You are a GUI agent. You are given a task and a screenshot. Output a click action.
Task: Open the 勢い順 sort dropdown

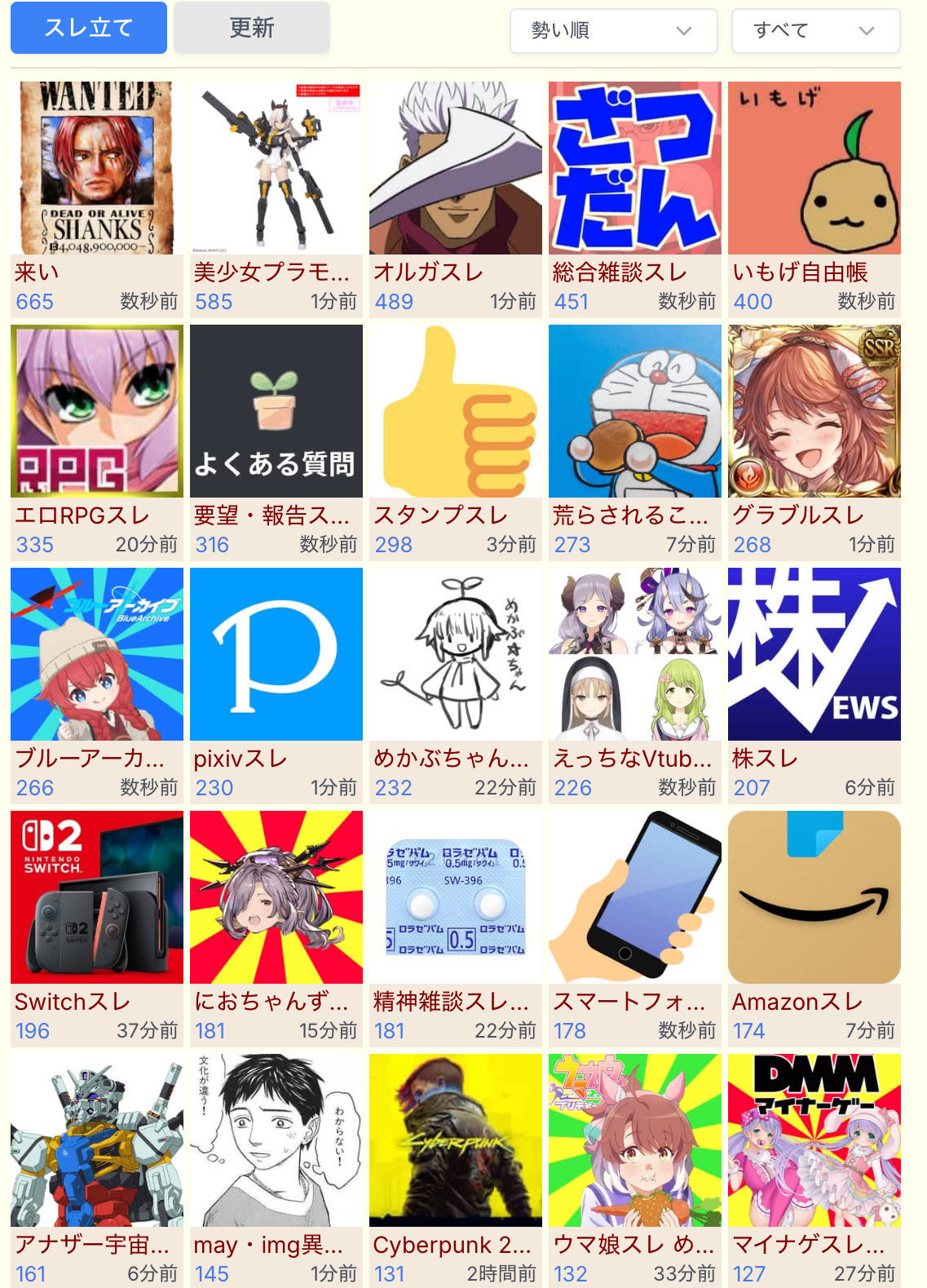coord(612,31)
